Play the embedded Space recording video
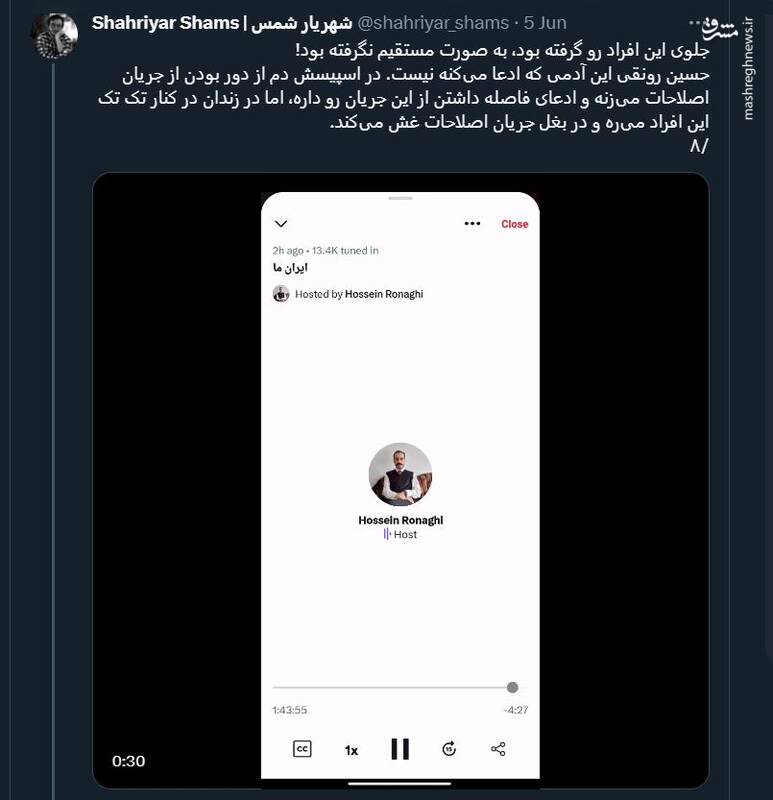 400,480
